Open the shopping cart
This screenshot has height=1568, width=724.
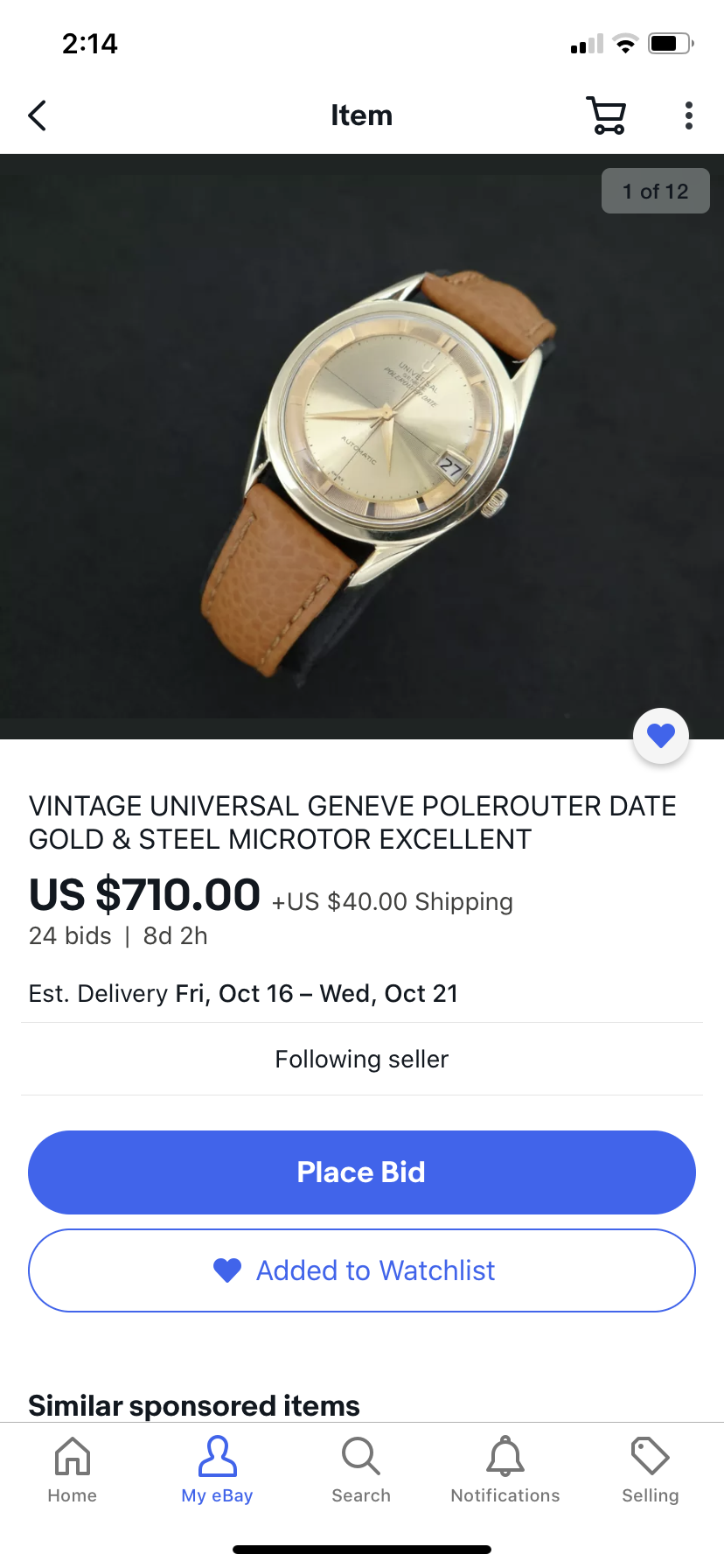point(606,115)
